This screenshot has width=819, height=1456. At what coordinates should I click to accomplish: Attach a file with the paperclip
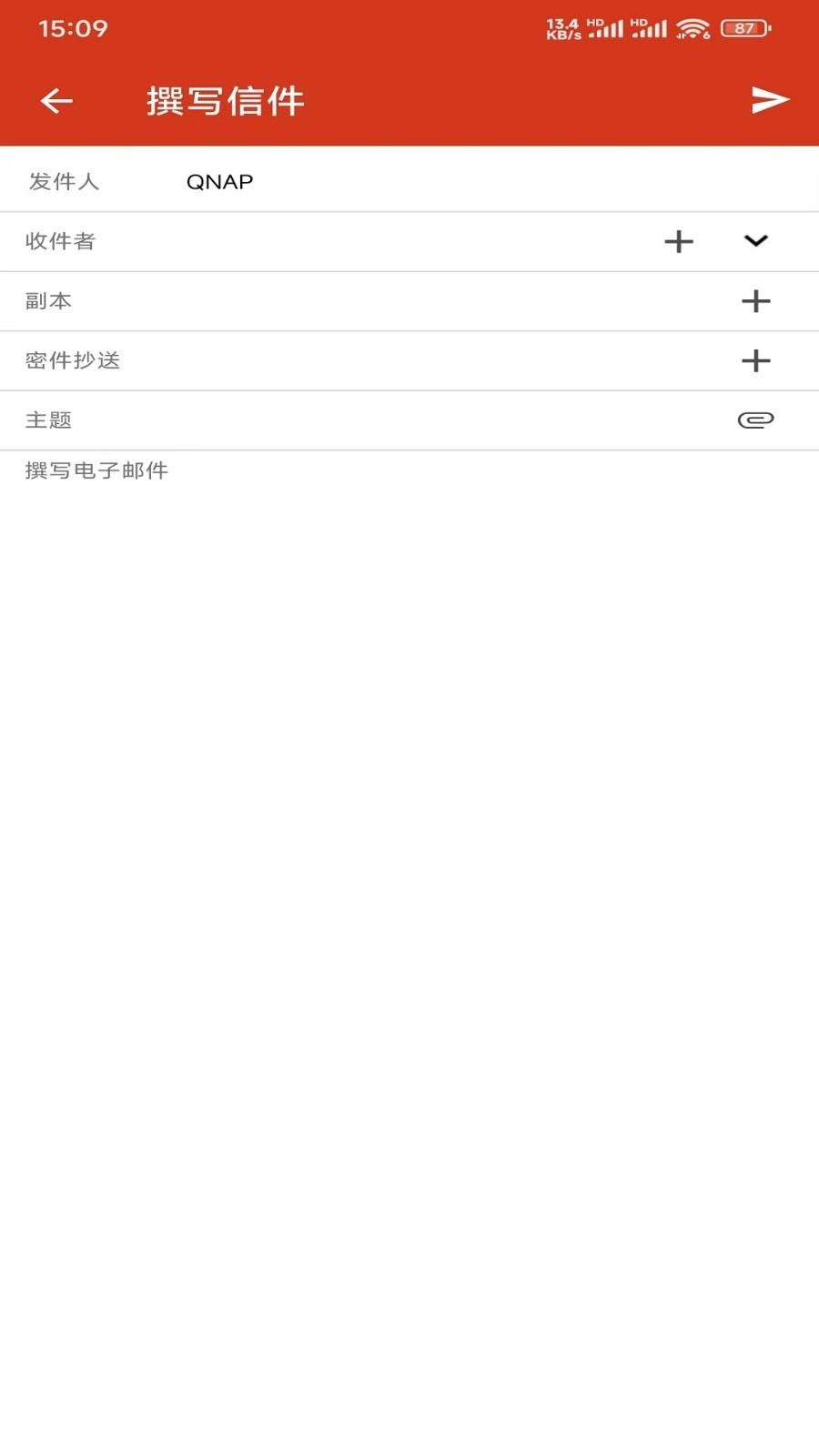755,420
